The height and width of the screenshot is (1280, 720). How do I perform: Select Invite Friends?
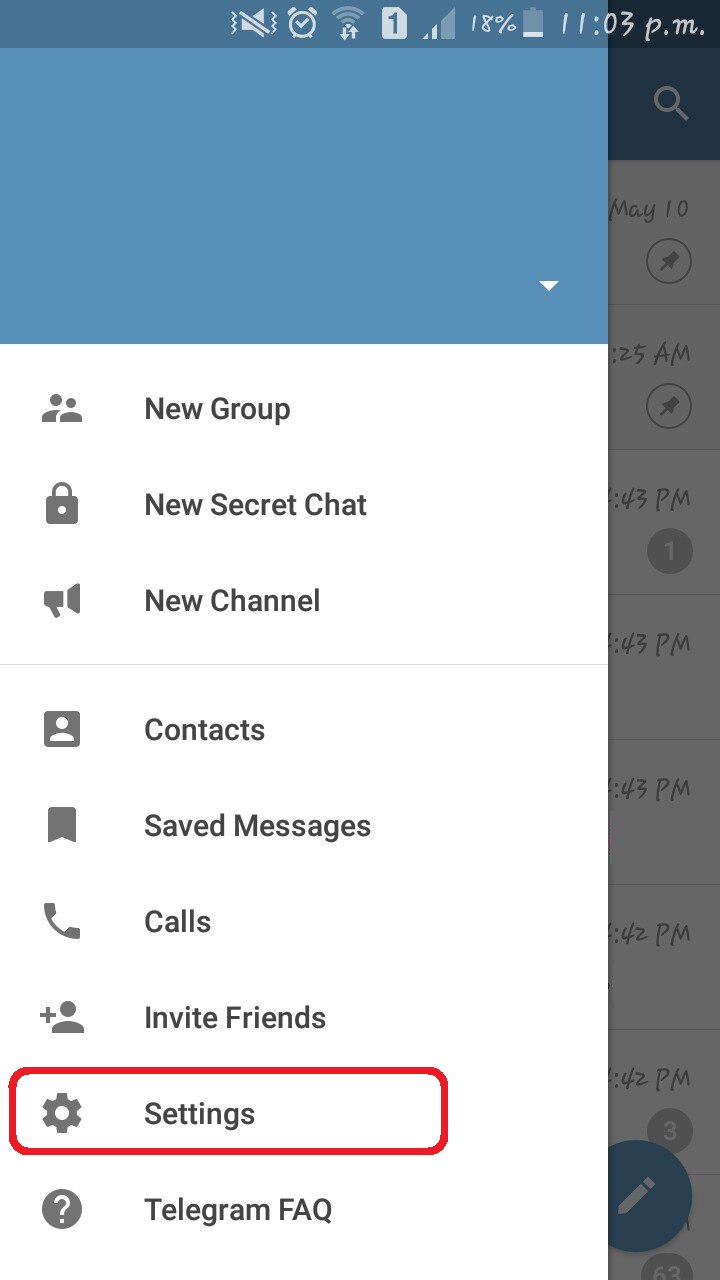click(235, 1018)
